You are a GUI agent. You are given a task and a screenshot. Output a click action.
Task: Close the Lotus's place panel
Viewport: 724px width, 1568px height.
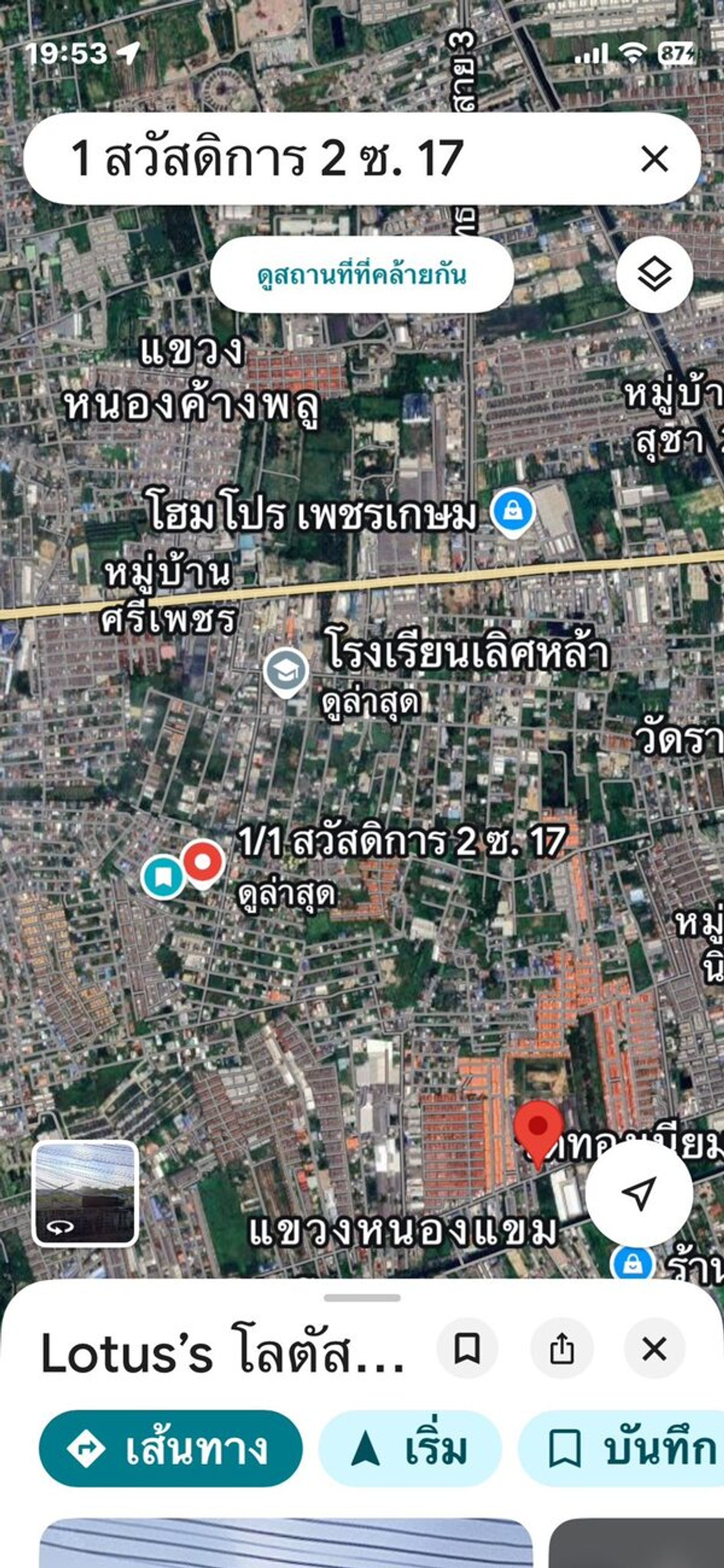click(x=654, y=1349)
